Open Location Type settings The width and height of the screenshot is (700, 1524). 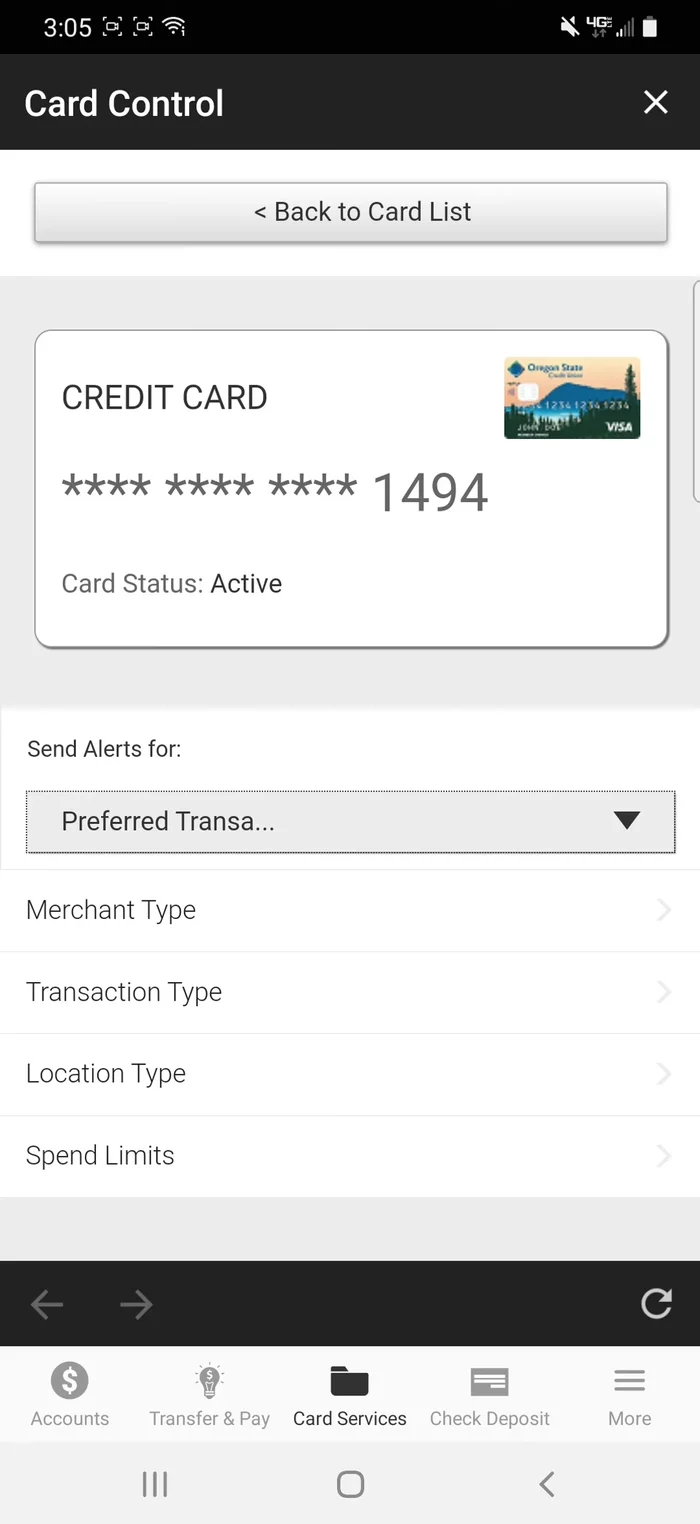pyautogui.click(x=350, y=1074)
